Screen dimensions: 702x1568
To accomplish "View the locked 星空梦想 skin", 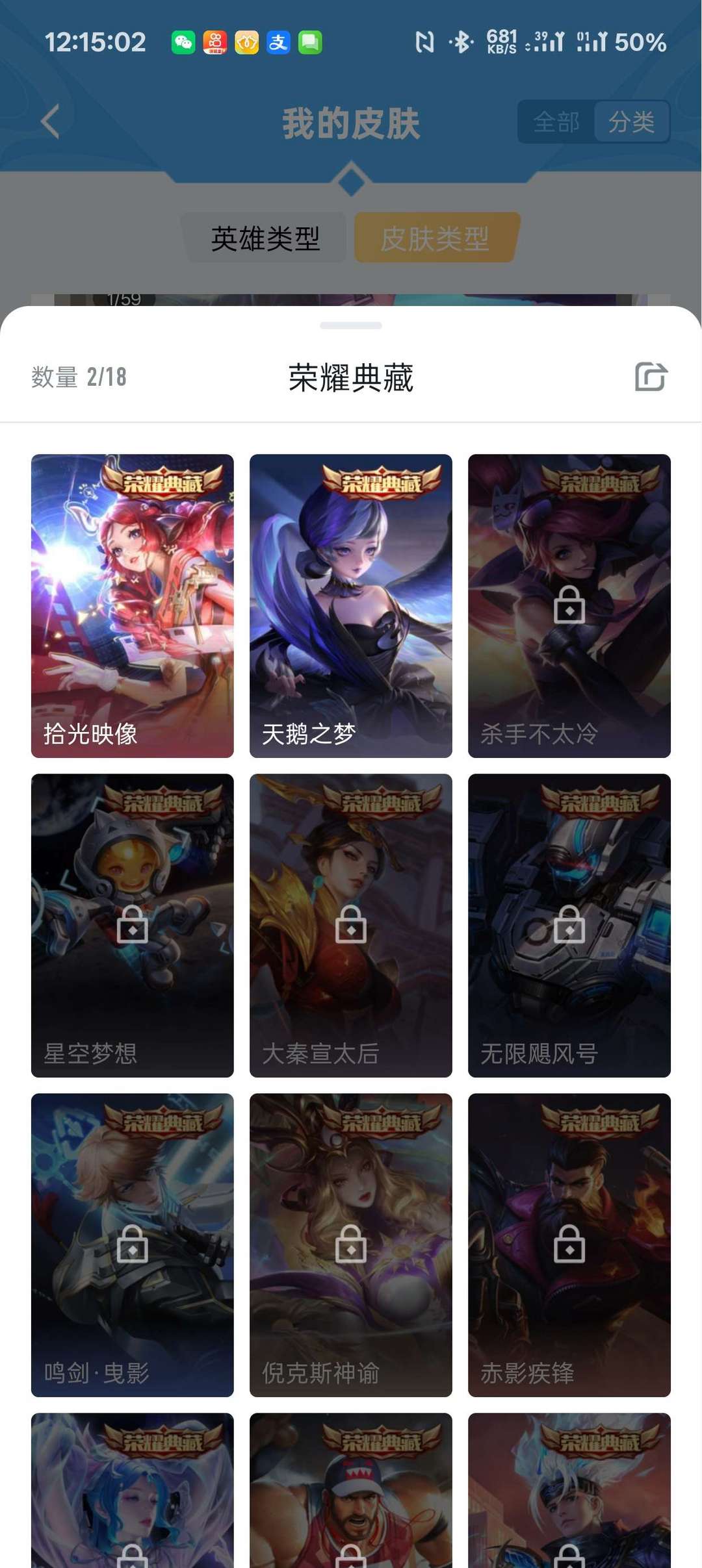I will [132, 925].
